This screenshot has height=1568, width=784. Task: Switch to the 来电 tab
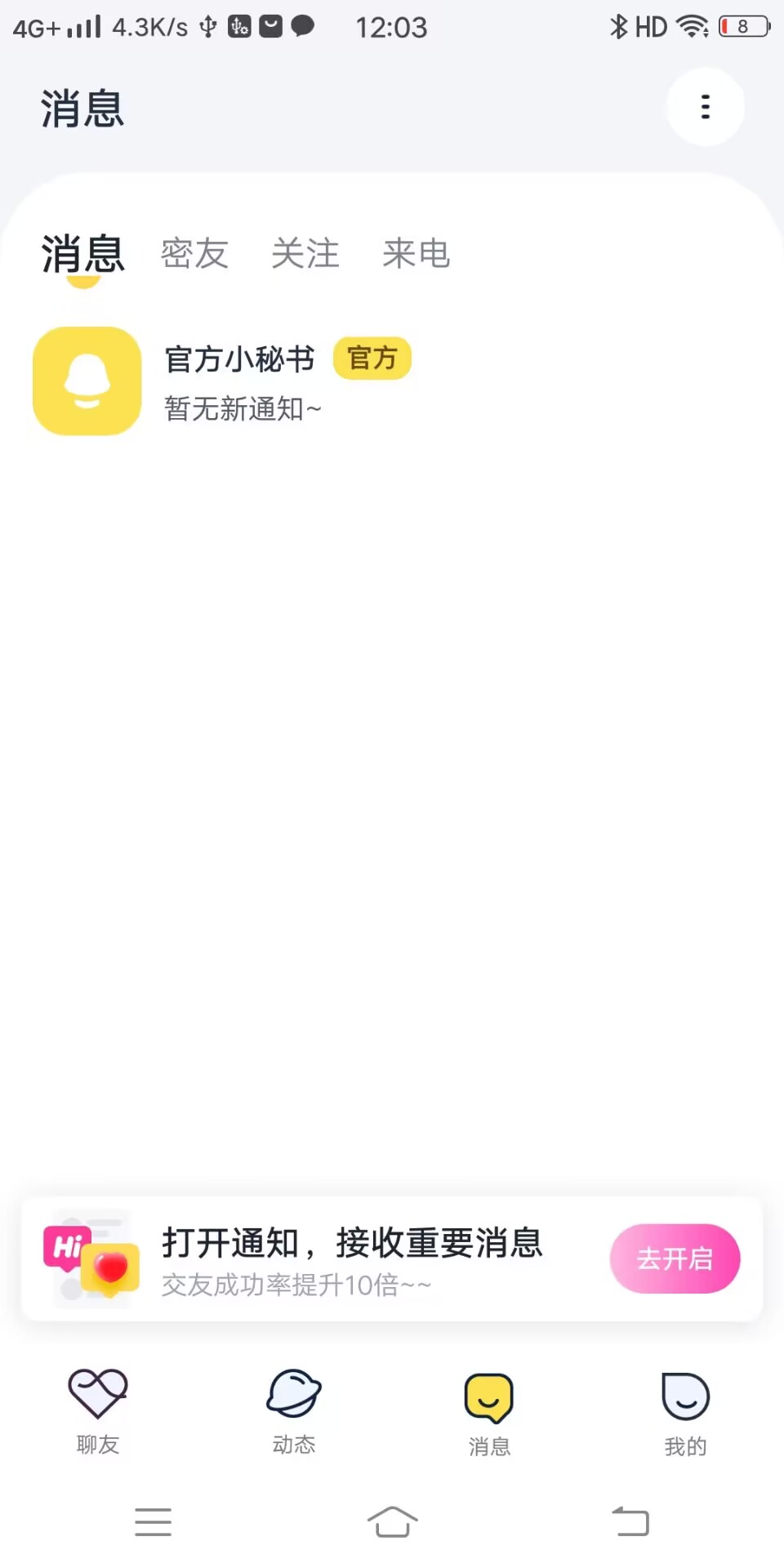pos(416,253)
